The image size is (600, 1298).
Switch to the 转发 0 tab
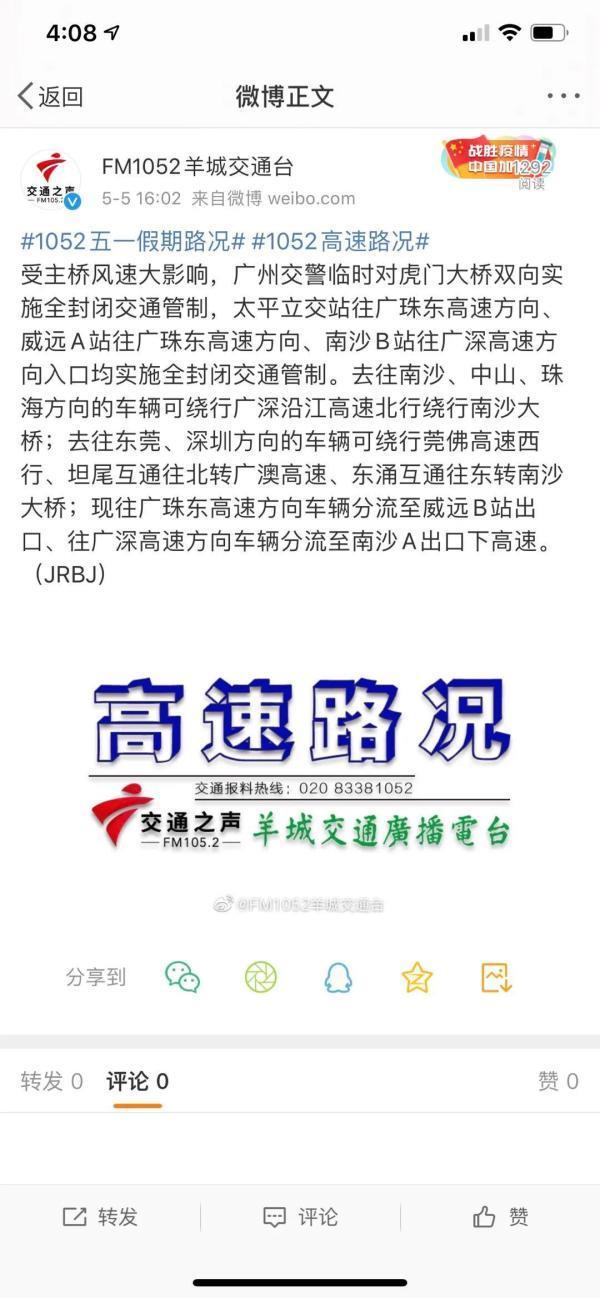(x=52, y=1081)
